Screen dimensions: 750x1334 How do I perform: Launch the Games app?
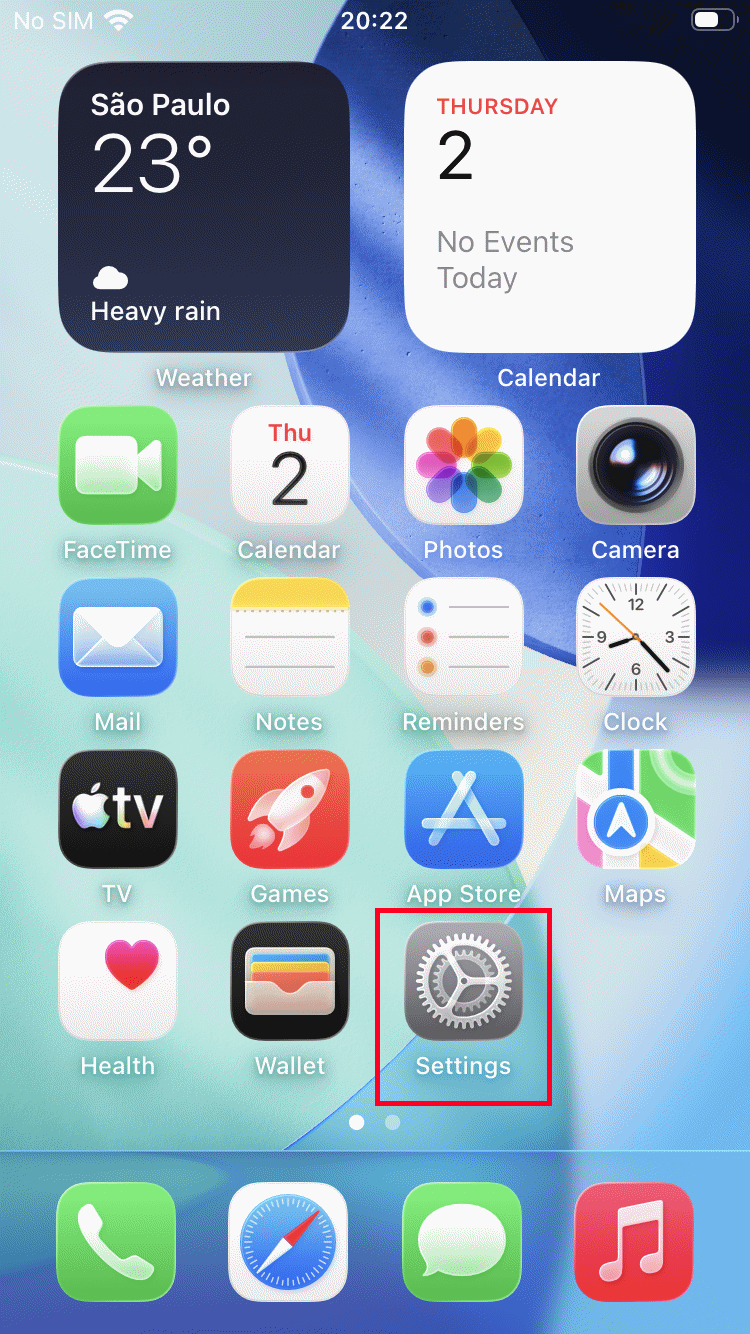(289, 809)
